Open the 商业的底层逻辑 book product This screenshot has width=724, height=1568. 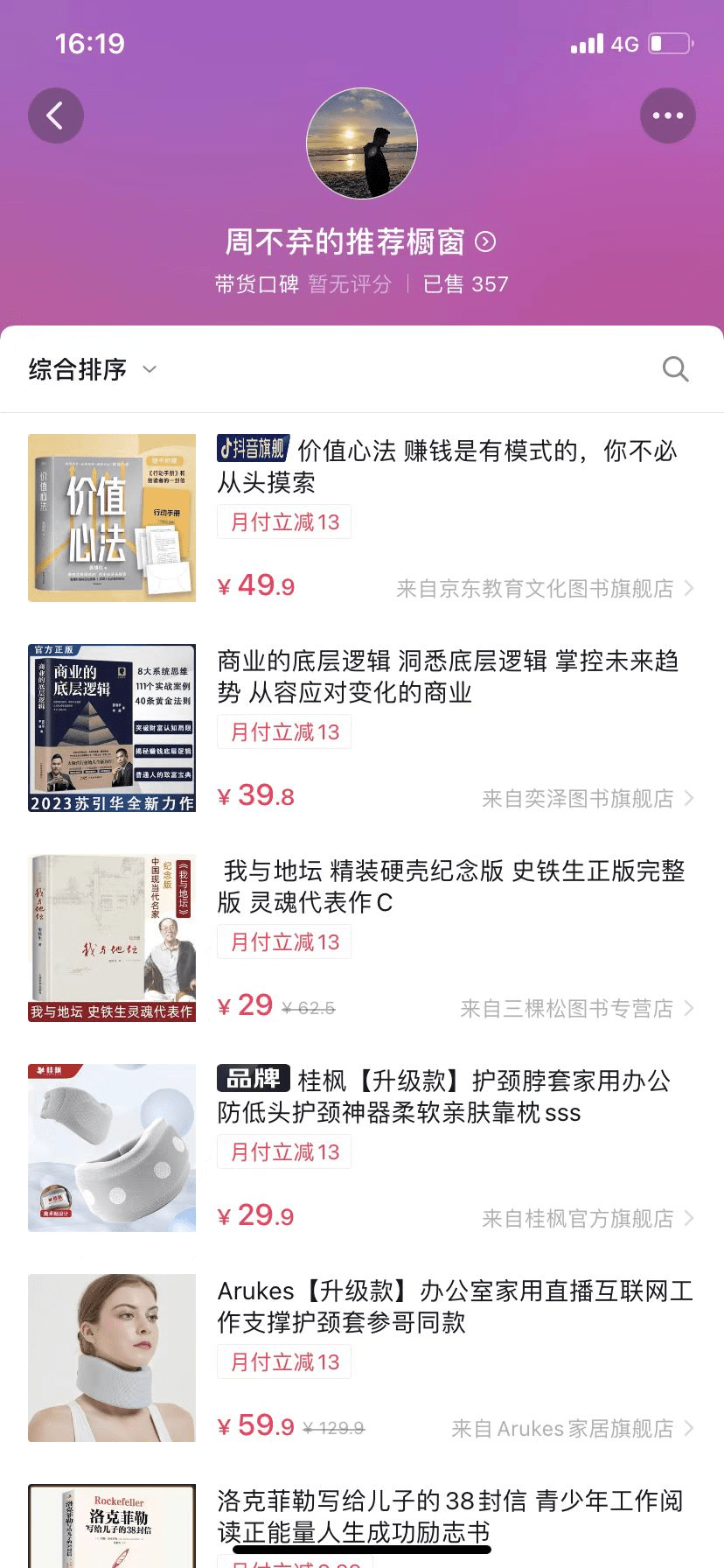pos(446,676)
